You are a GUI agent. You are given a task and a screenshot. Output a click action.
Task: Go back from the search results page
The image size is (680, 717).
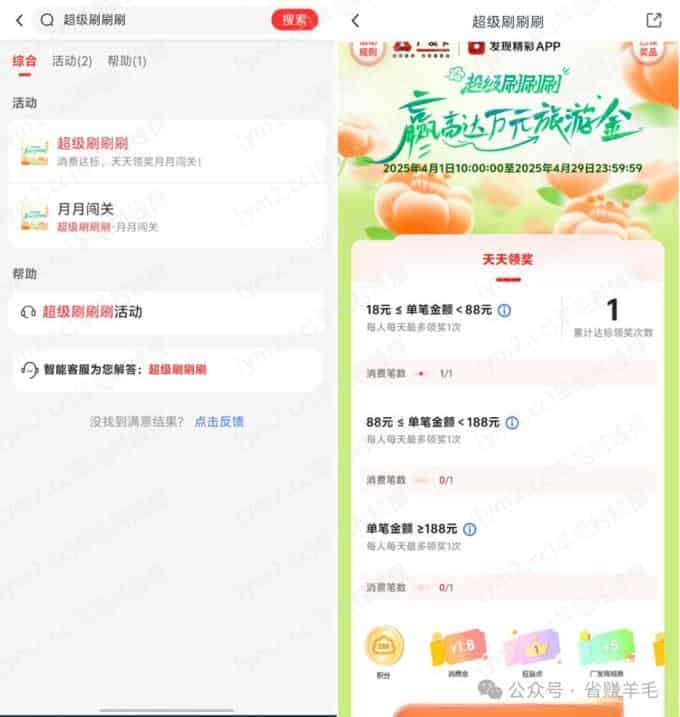pyautogui.click(x=19, y=19)
